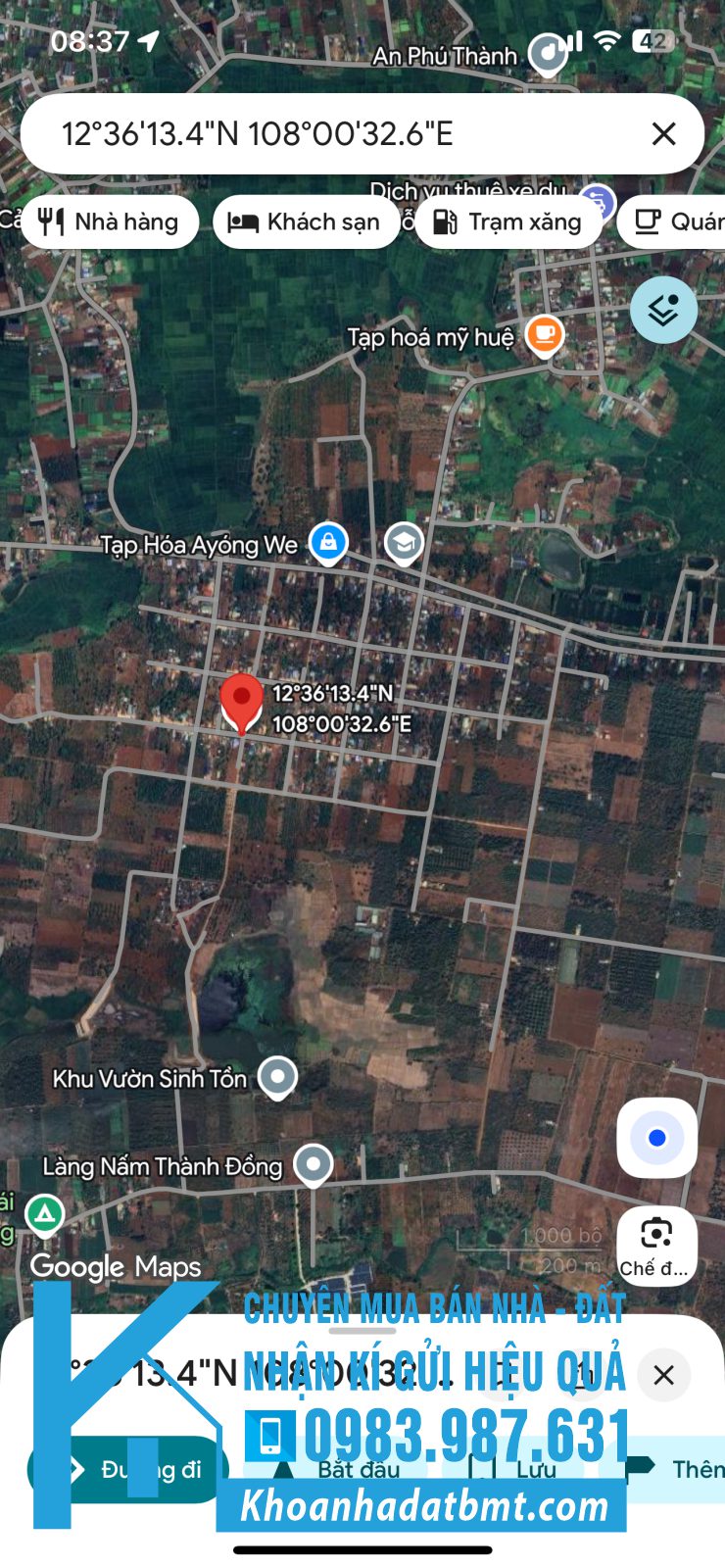Screen dimensions: 725x1568
Task: Open the map layers button
Action: pos(663,310)
